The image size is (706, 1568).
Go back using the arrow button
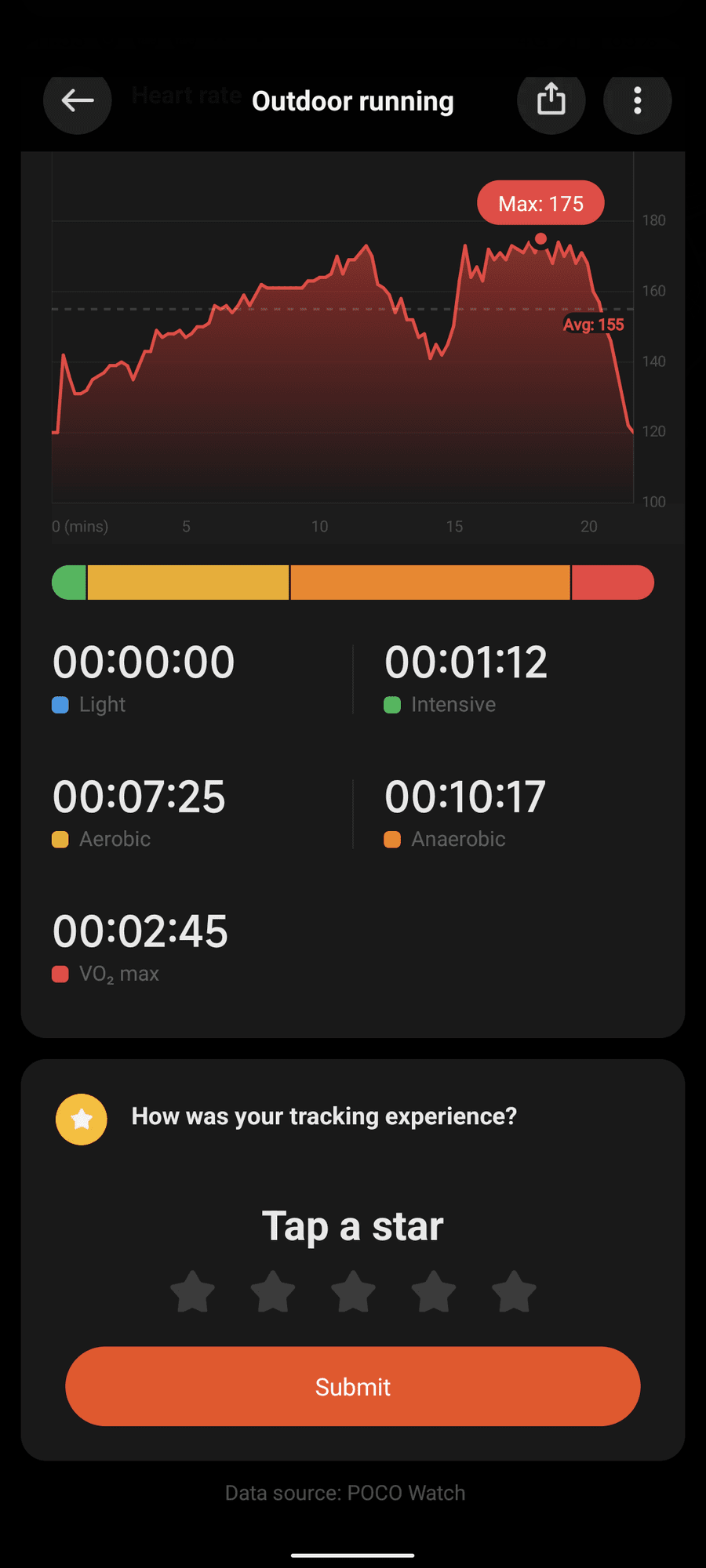[x=77, y=100]
